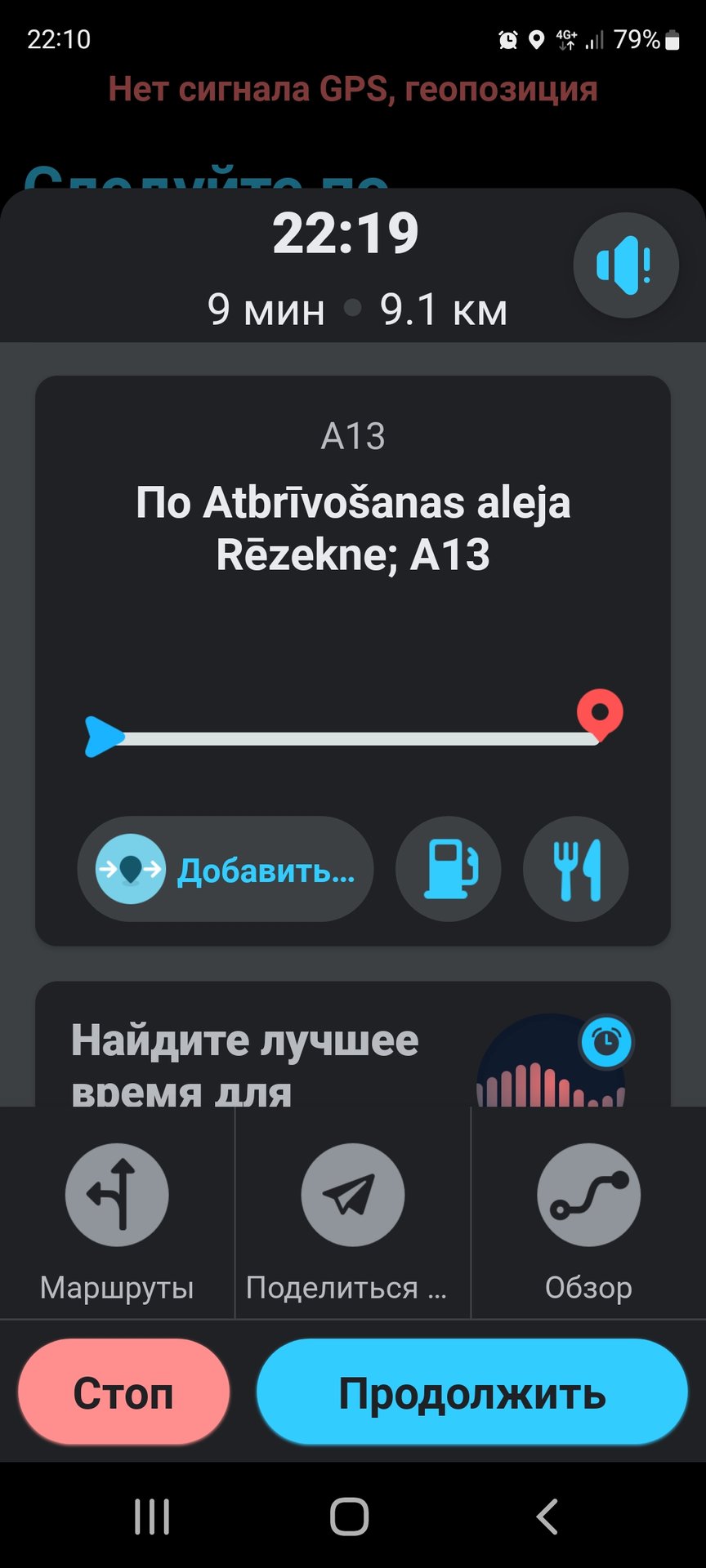706x1568 pixels.
Task: Find gas stations along the route
Action: tap(449, 870)
